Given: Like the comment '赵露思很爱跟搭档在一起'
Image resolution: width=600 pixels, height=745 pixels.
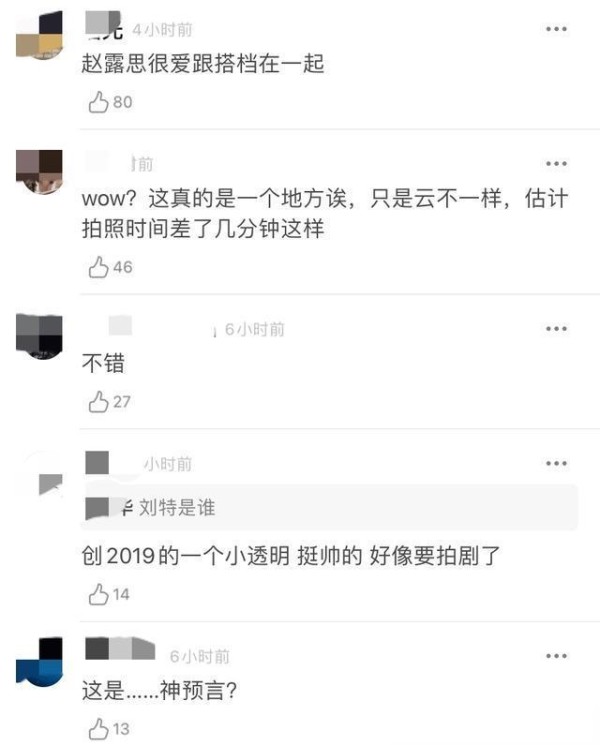Looking at the screenshot, I should (100, 102).
